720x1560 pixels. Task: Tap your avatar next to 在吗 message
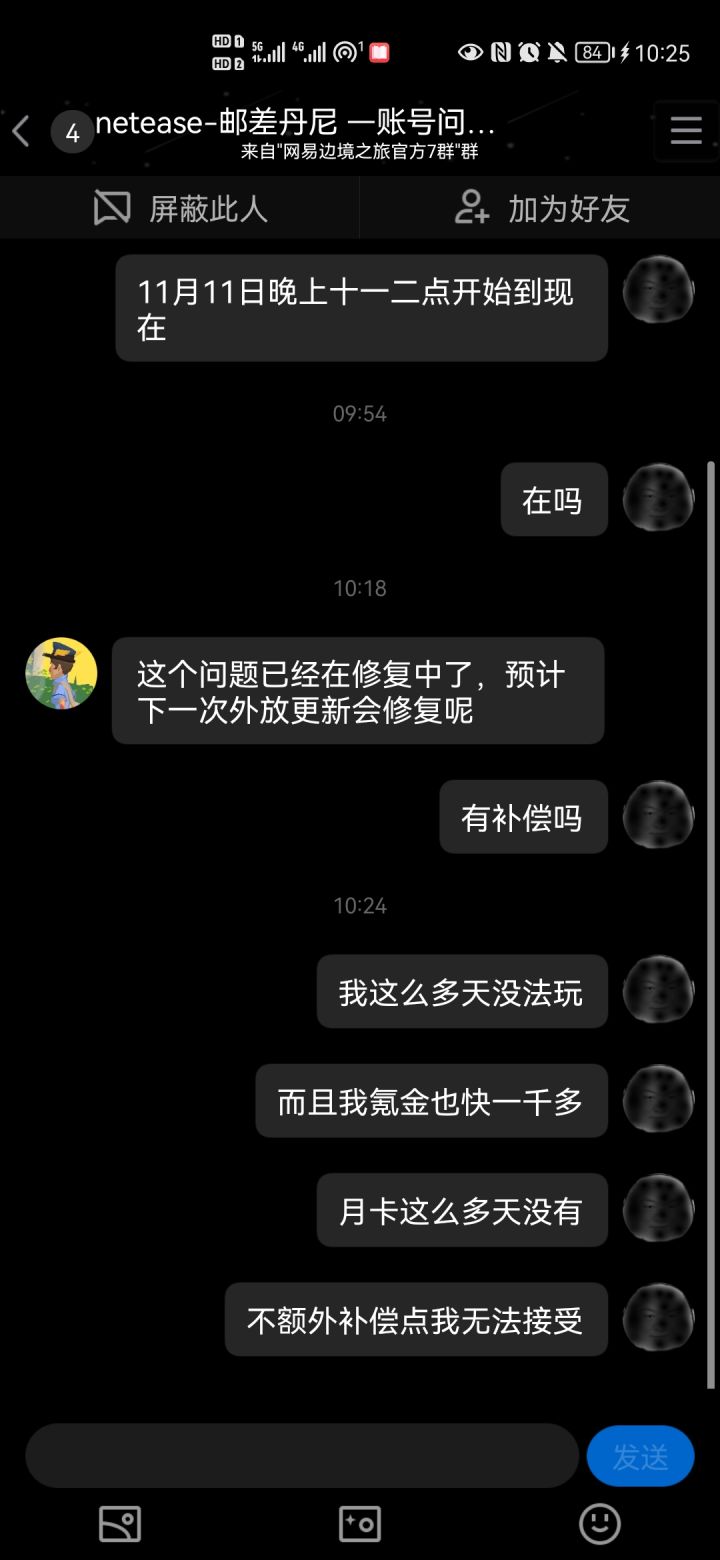point(657,498)
